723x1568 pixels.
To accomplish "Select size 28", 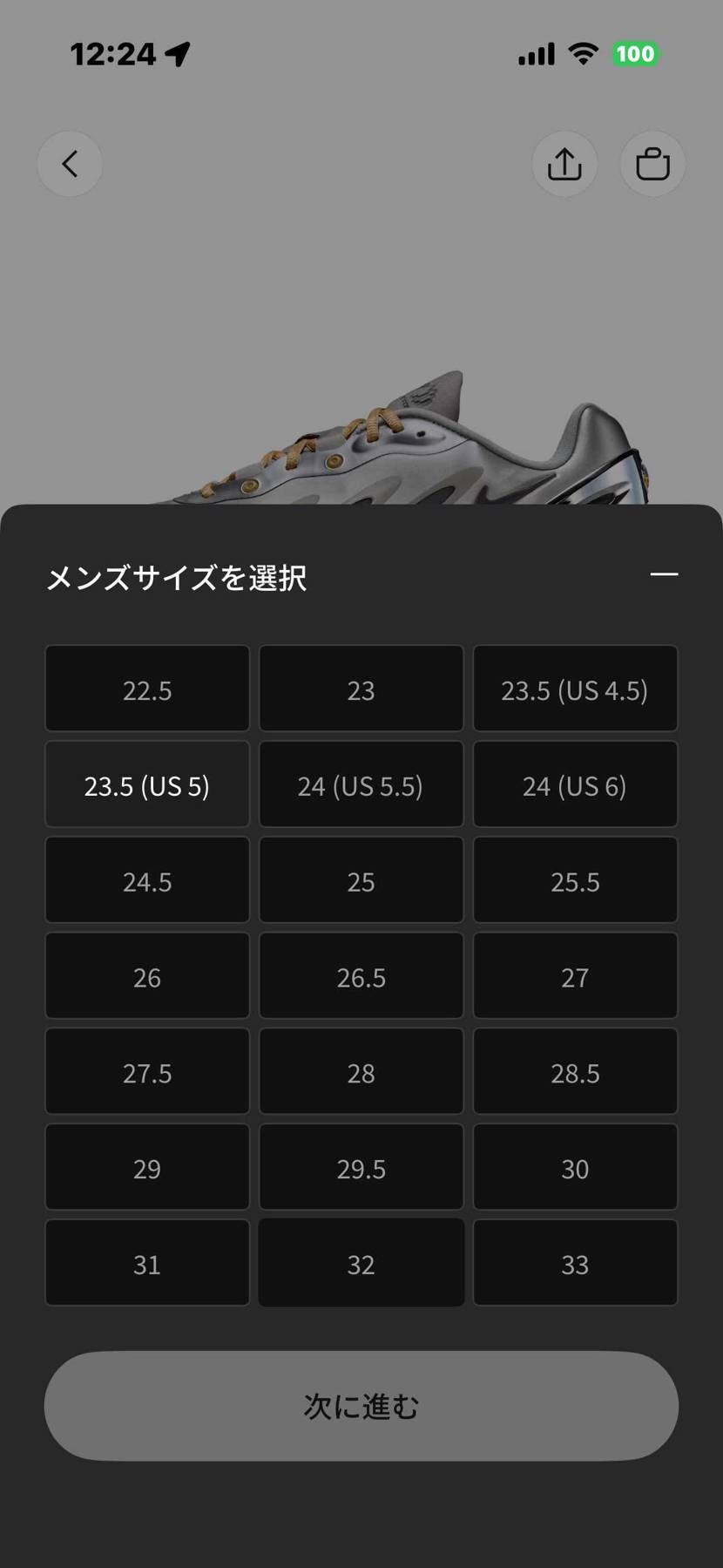I will (x=361, y=1071).
